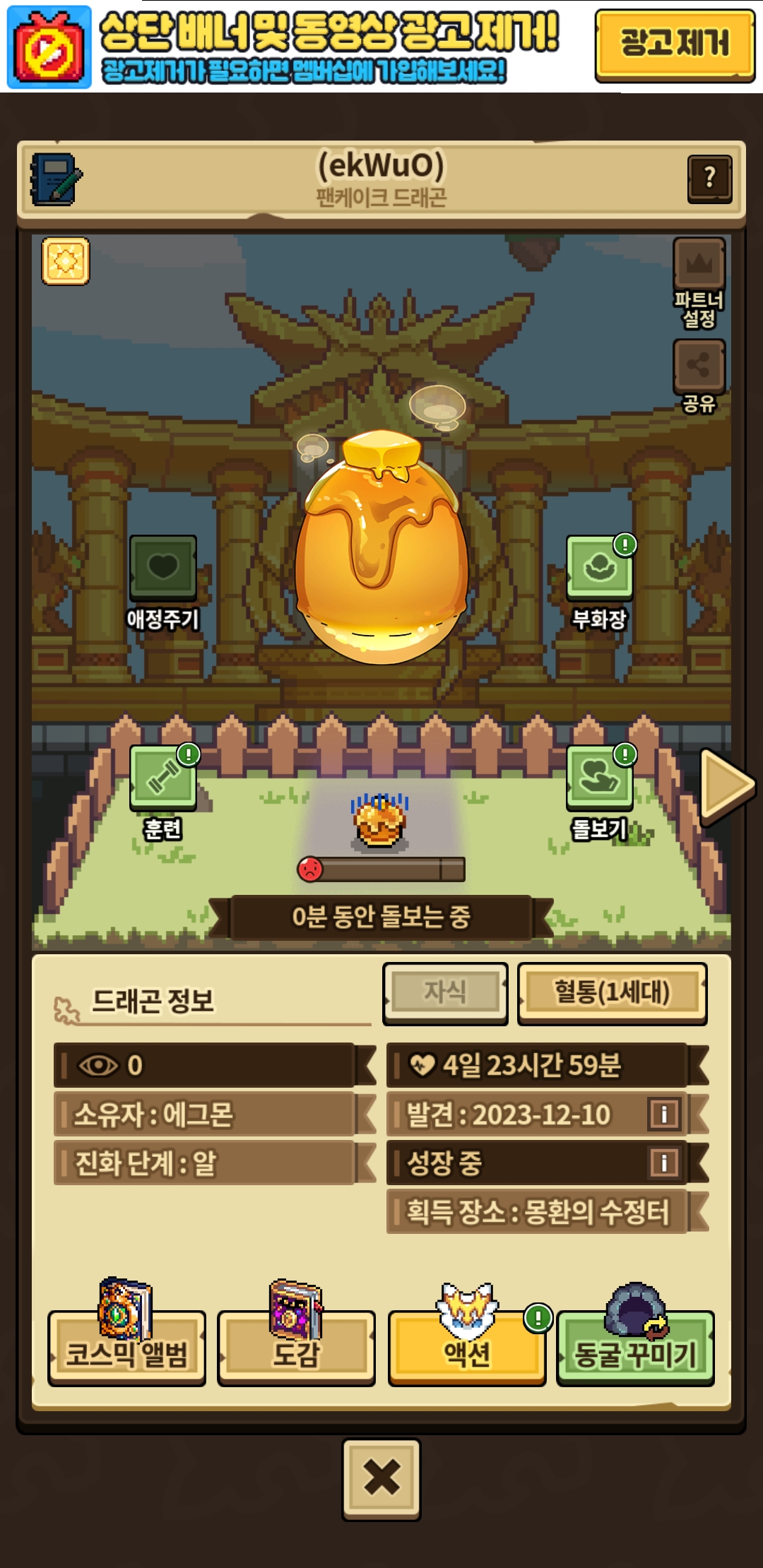Tap the 액션 button
The height and width of the screenshot is (1568, 763).
coord(466,1348)
